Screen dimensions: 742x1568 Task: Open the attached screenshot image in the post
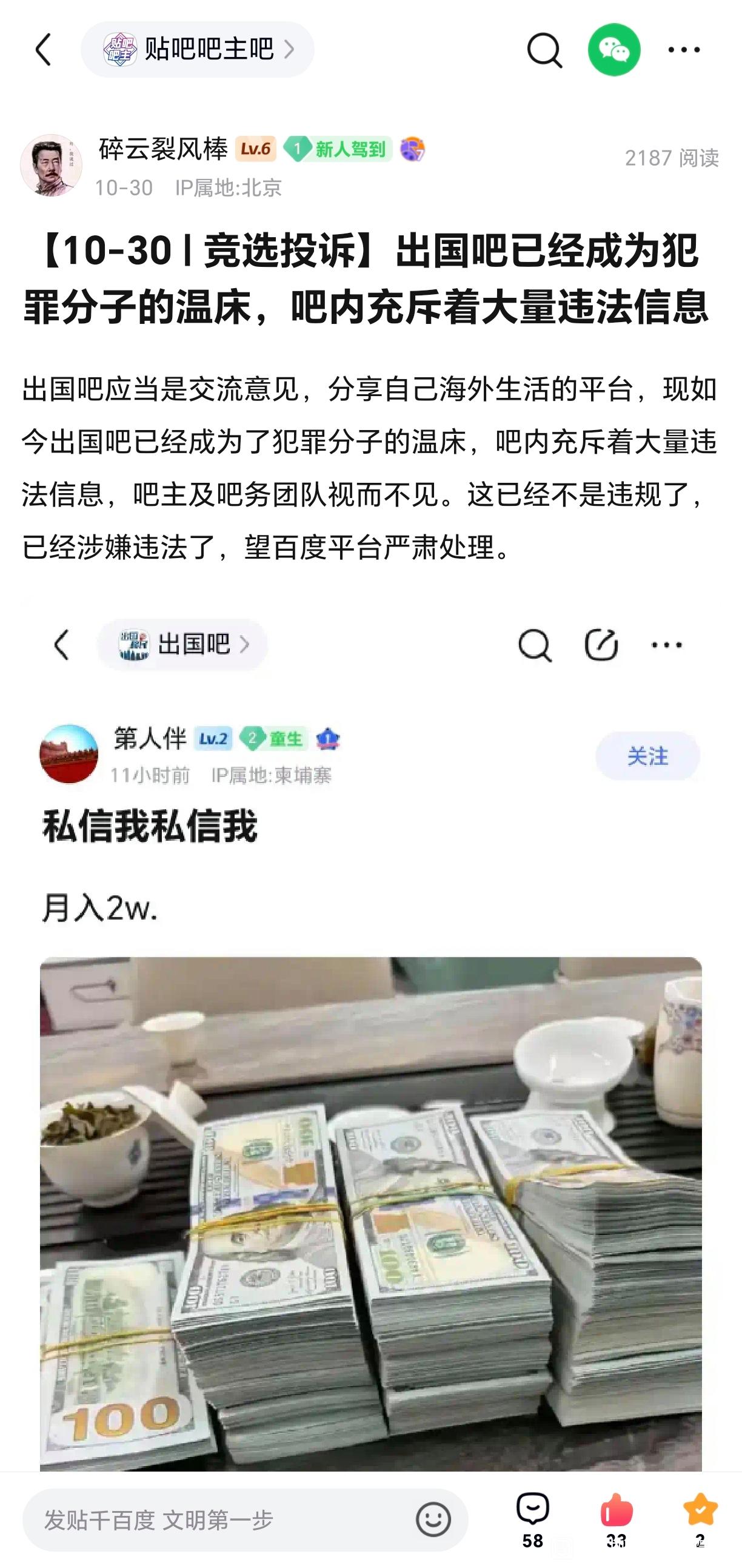371,1035
